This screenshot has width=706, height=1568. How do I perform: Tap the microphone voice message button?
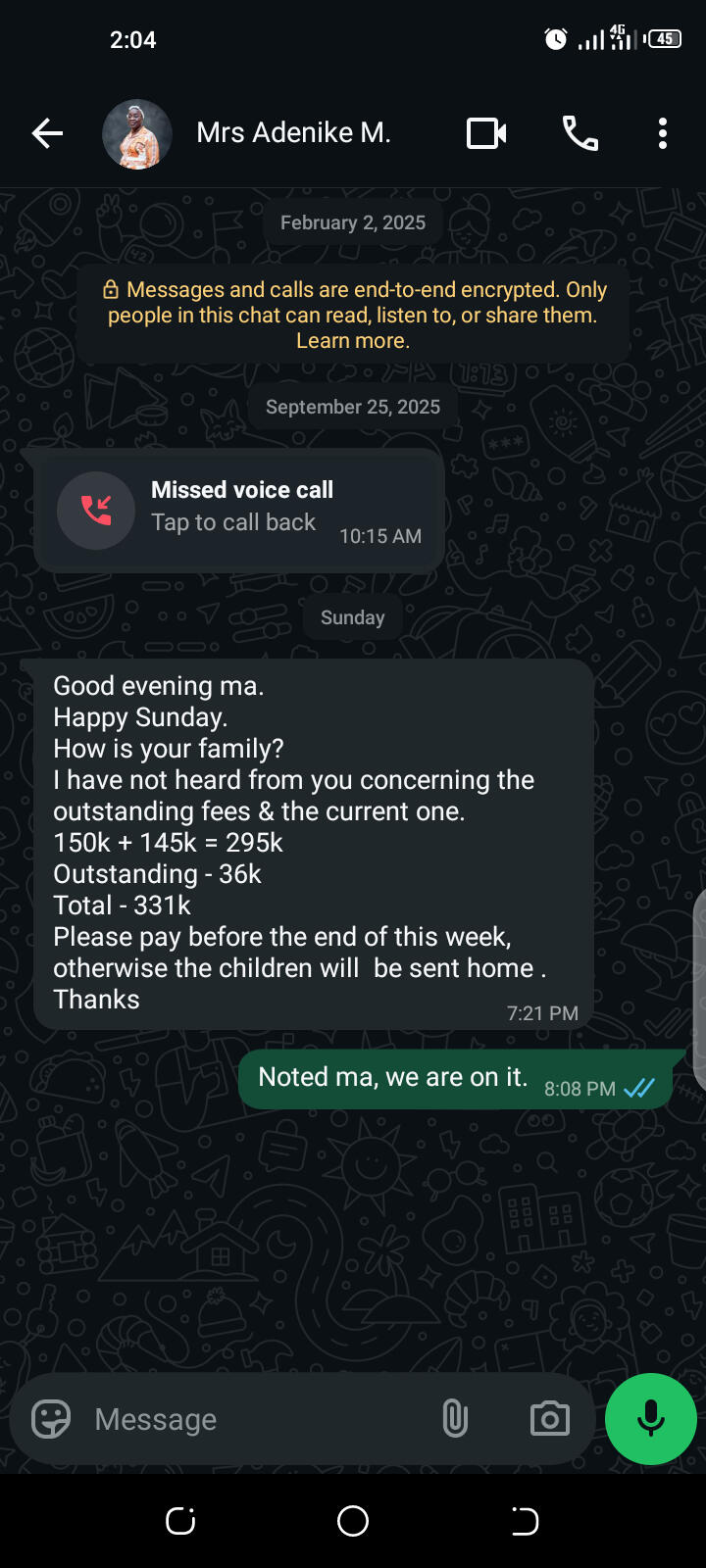point(651,1419)
